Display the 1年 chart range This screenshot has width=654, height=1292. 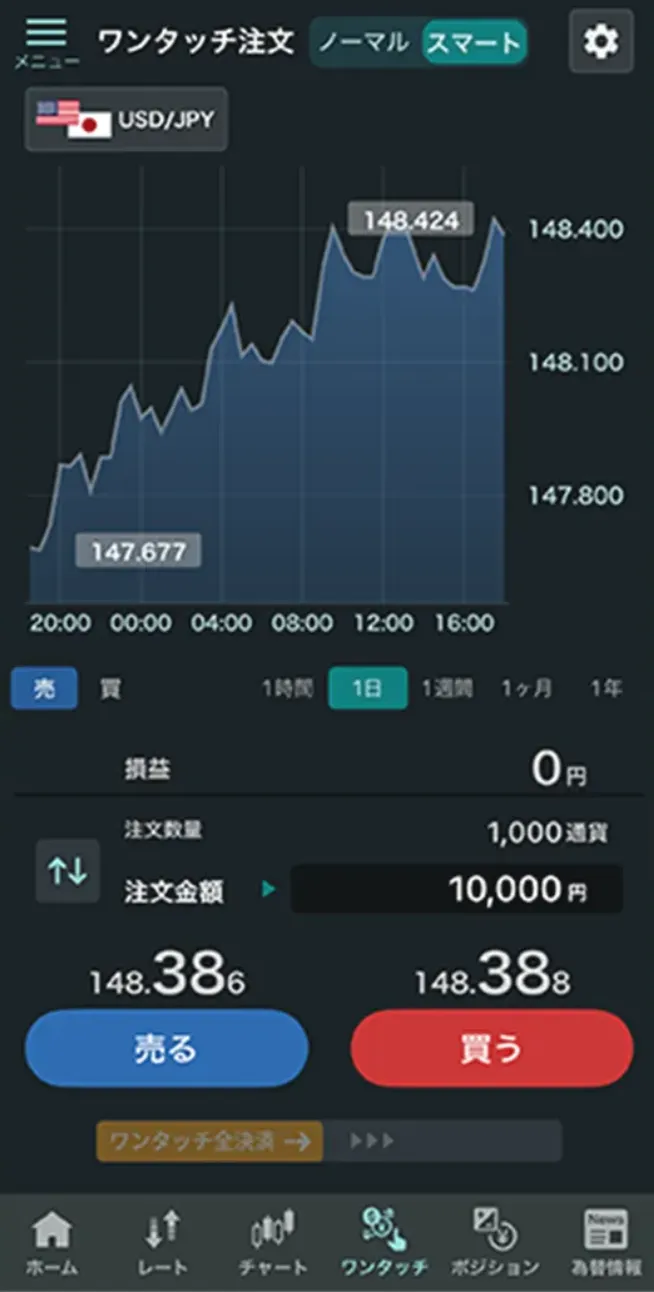point(605,689)
